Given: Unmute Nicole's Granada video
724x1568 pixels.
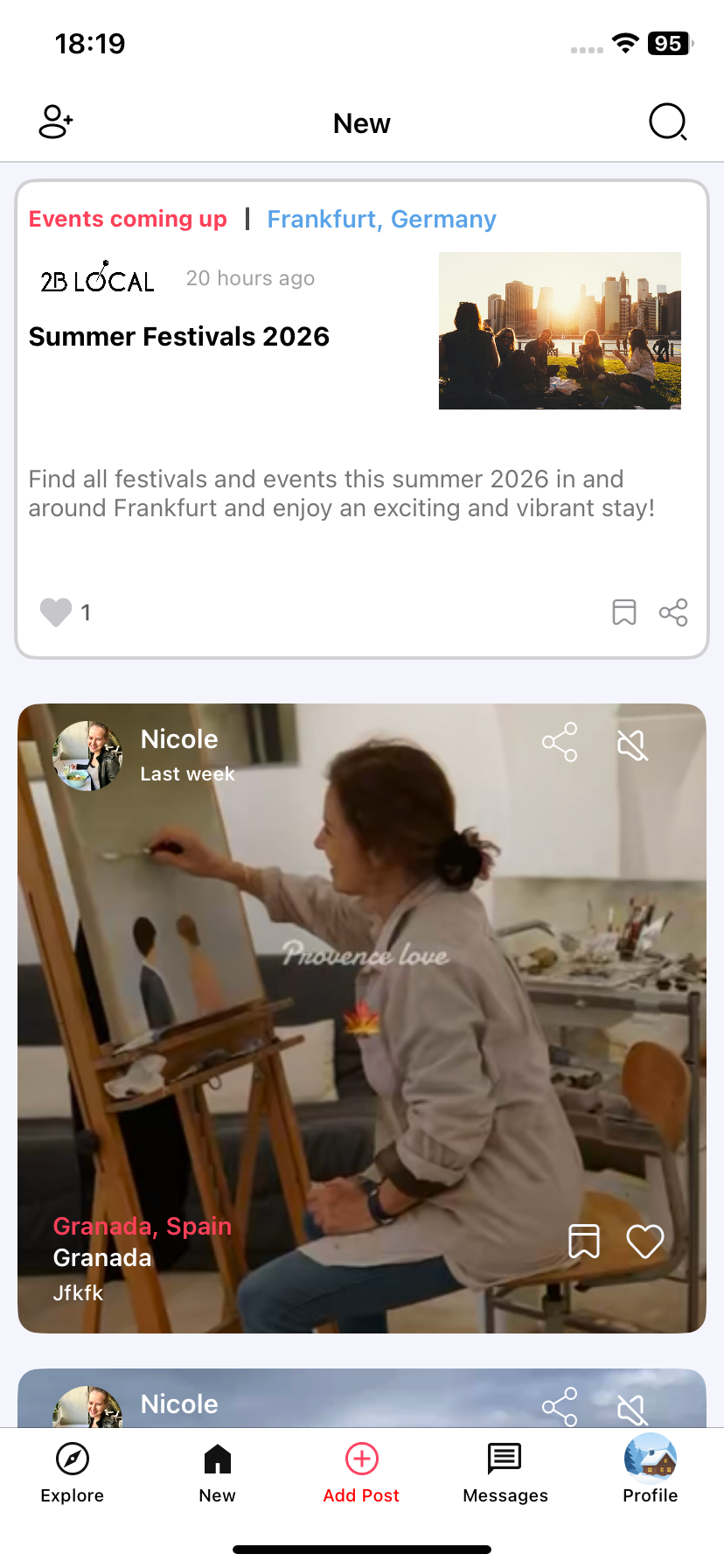Looking at the screenshot, I should click(x=631, y=745).
